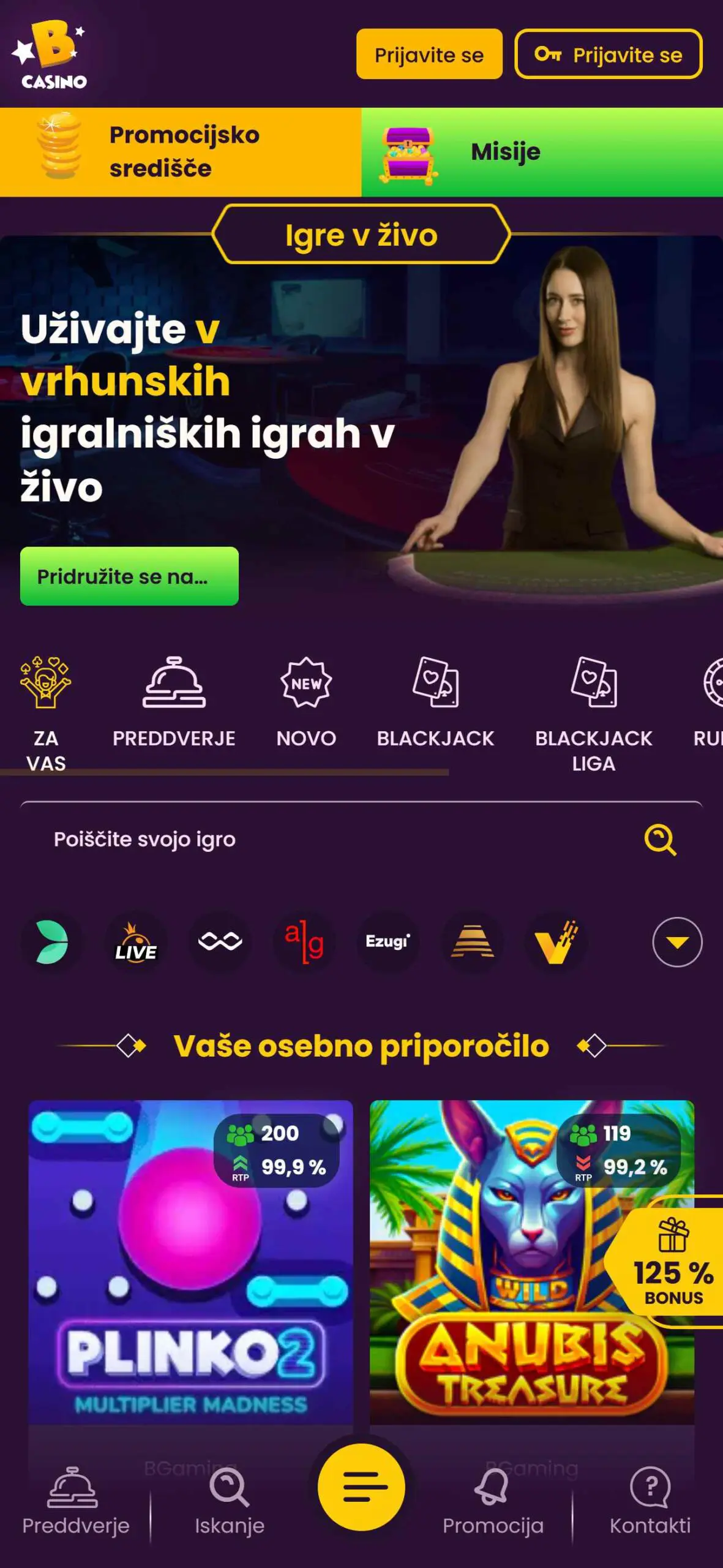Screen dimensions: 723x1568
Task: Toggle the 'alg' provider filter
Action: pos(303,944)
